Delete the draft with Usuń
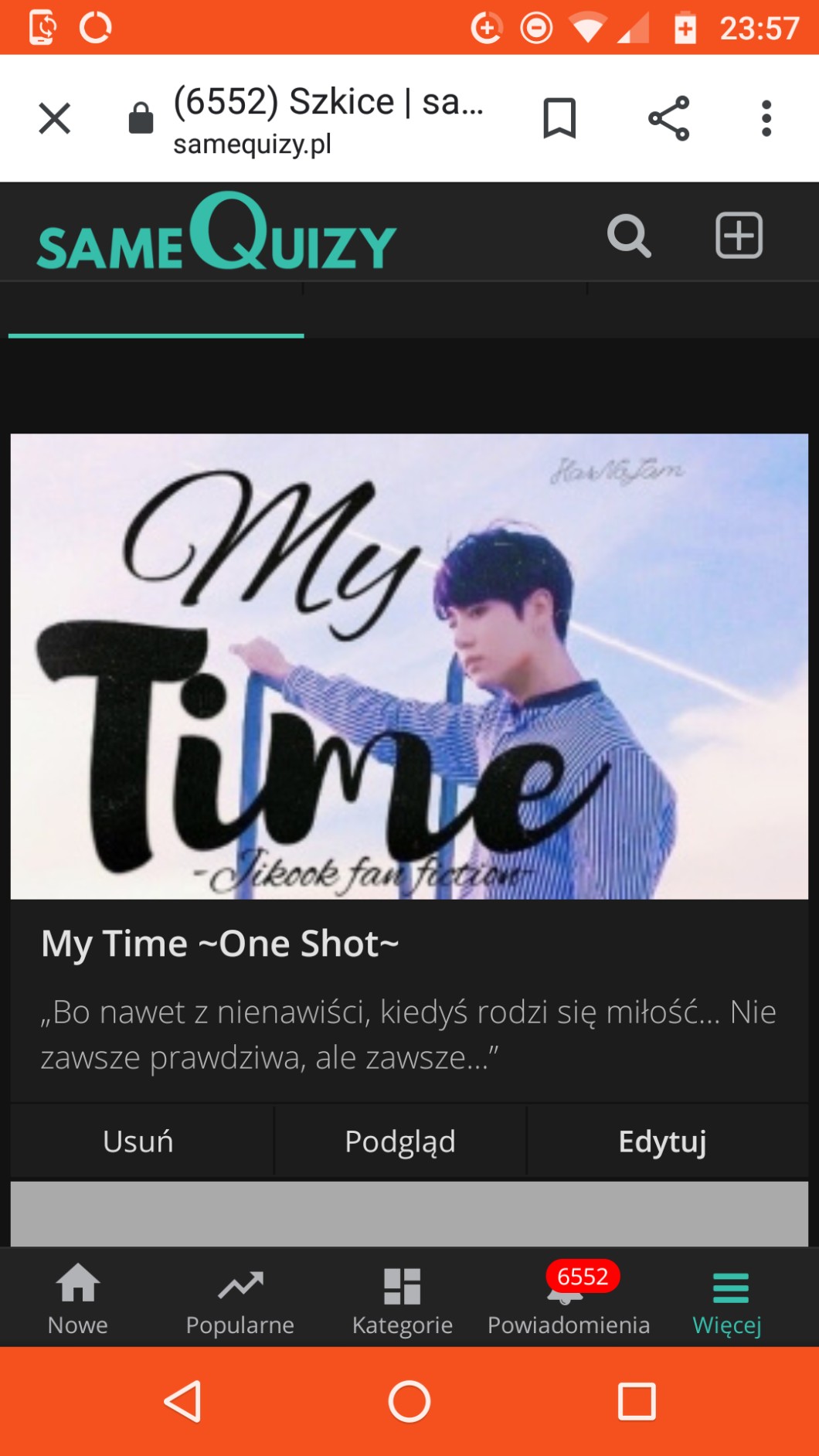The image size is (819, 1456). point(138,1141)
